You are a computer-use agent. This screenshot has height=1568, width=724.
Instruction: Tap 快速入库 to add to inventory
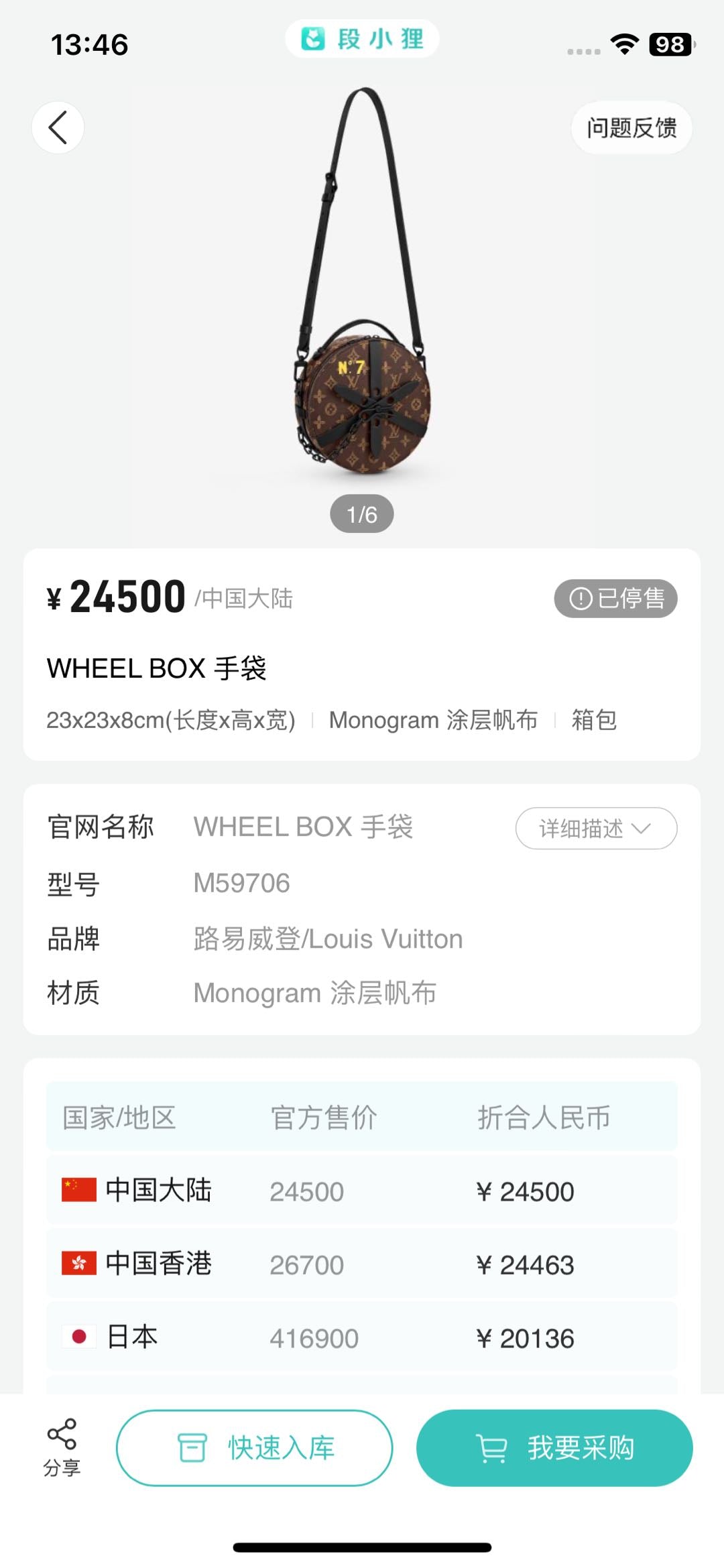point(254,1447)
